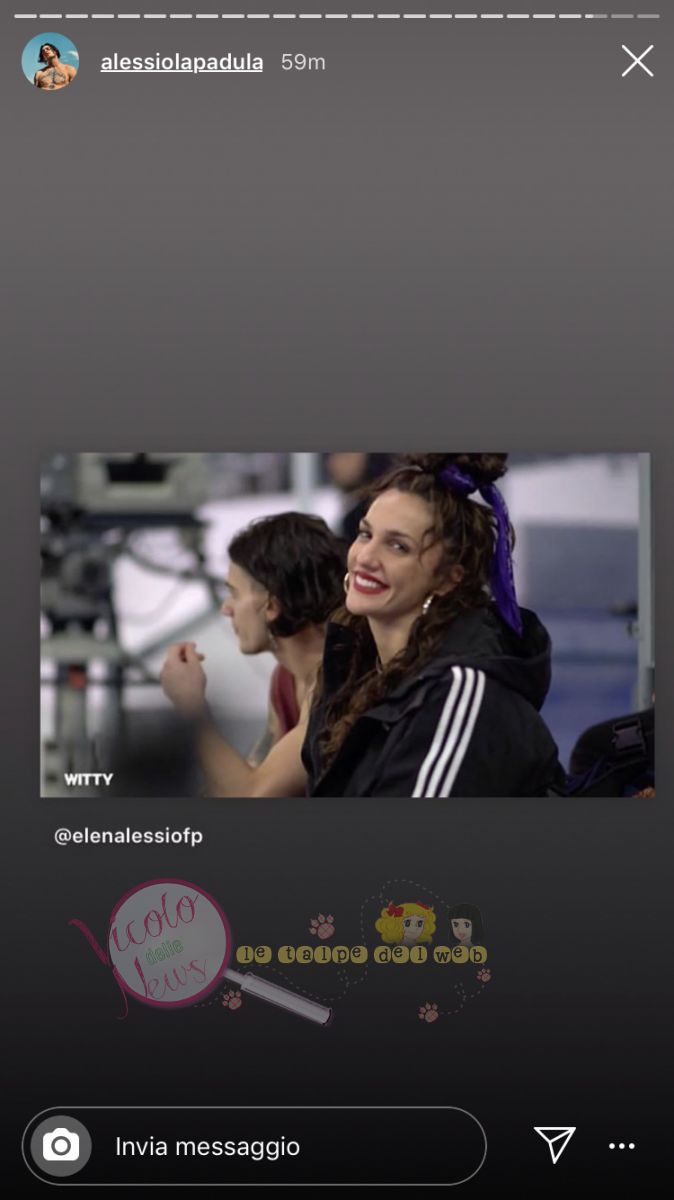Share this story via the paper plane

click(554, 1145)
